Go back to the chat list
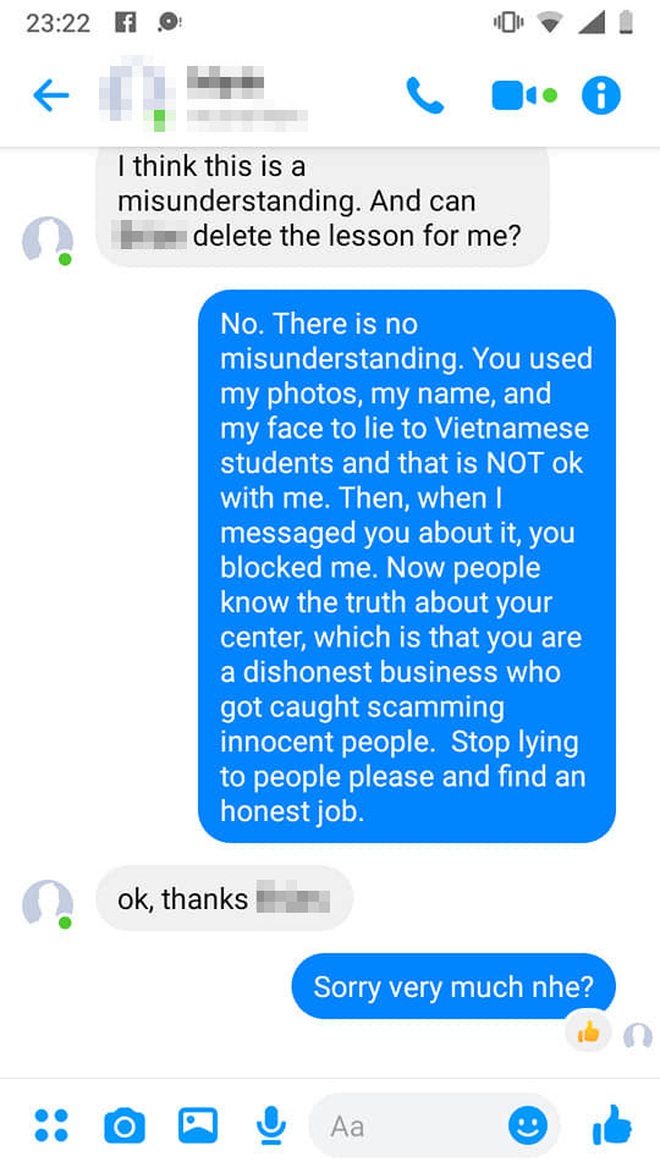The image size is (660, 1173). point(51,96)
